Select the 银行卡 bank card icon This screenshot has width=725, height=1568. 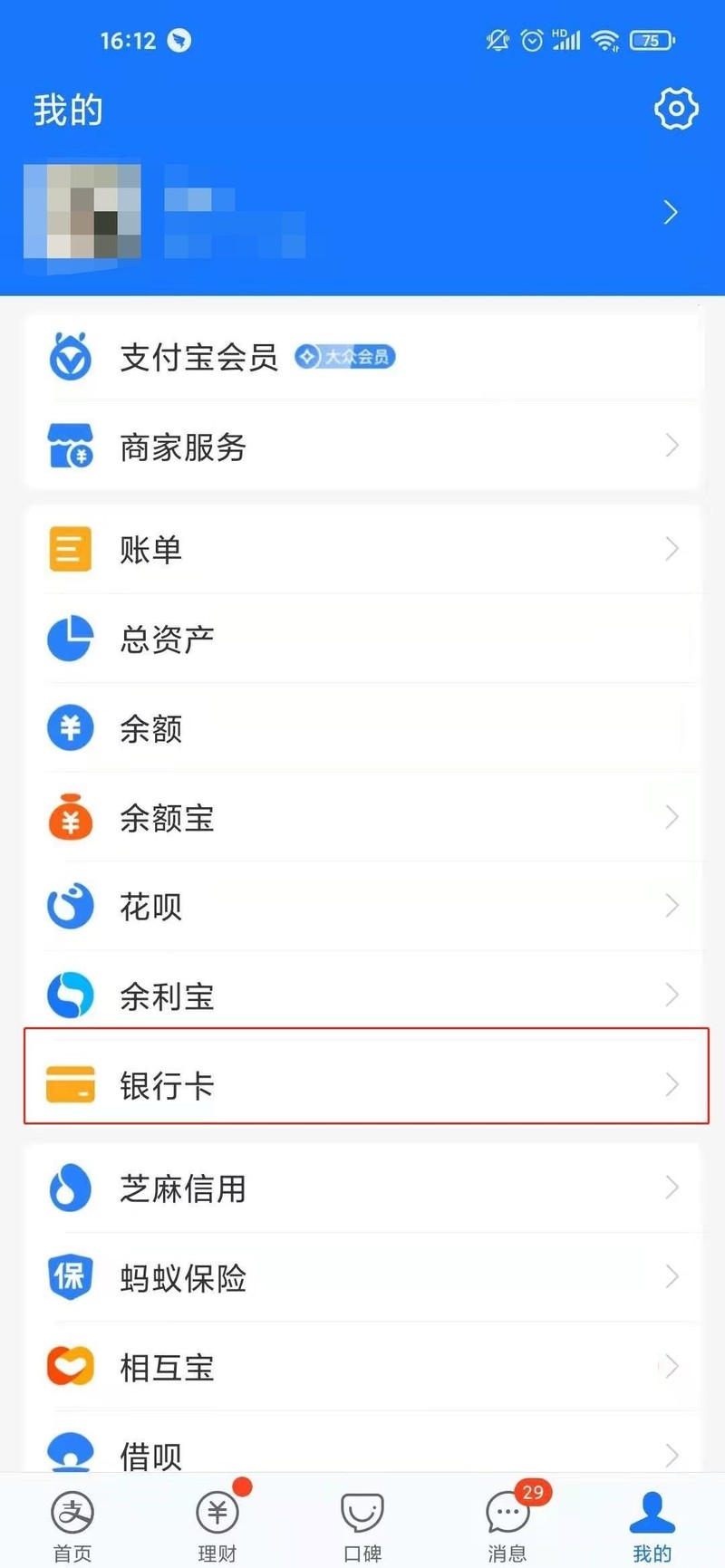[x=70, y=1084]
